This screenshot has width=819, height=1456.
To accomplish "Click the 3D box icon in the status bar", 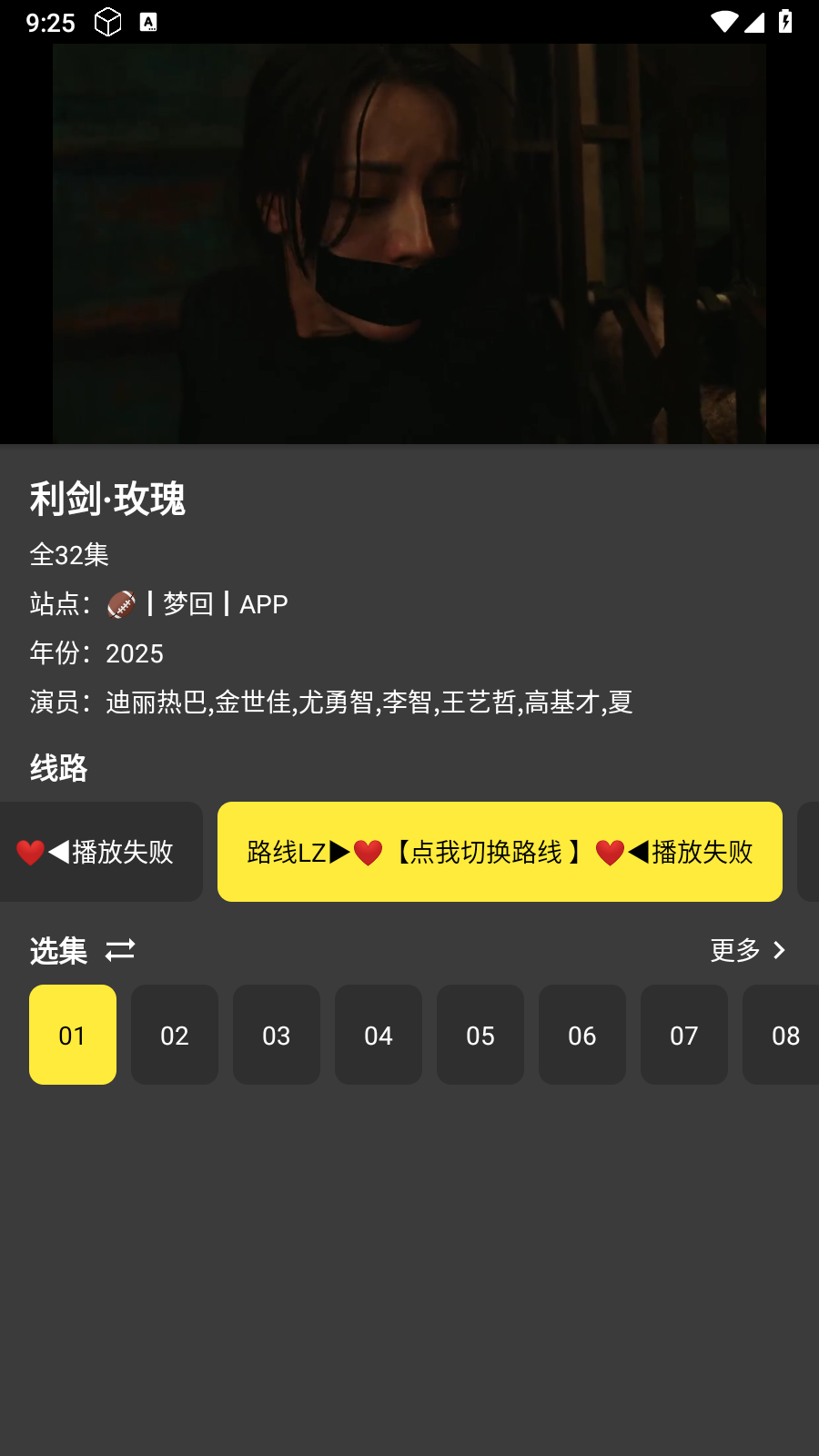I will 109,23.
